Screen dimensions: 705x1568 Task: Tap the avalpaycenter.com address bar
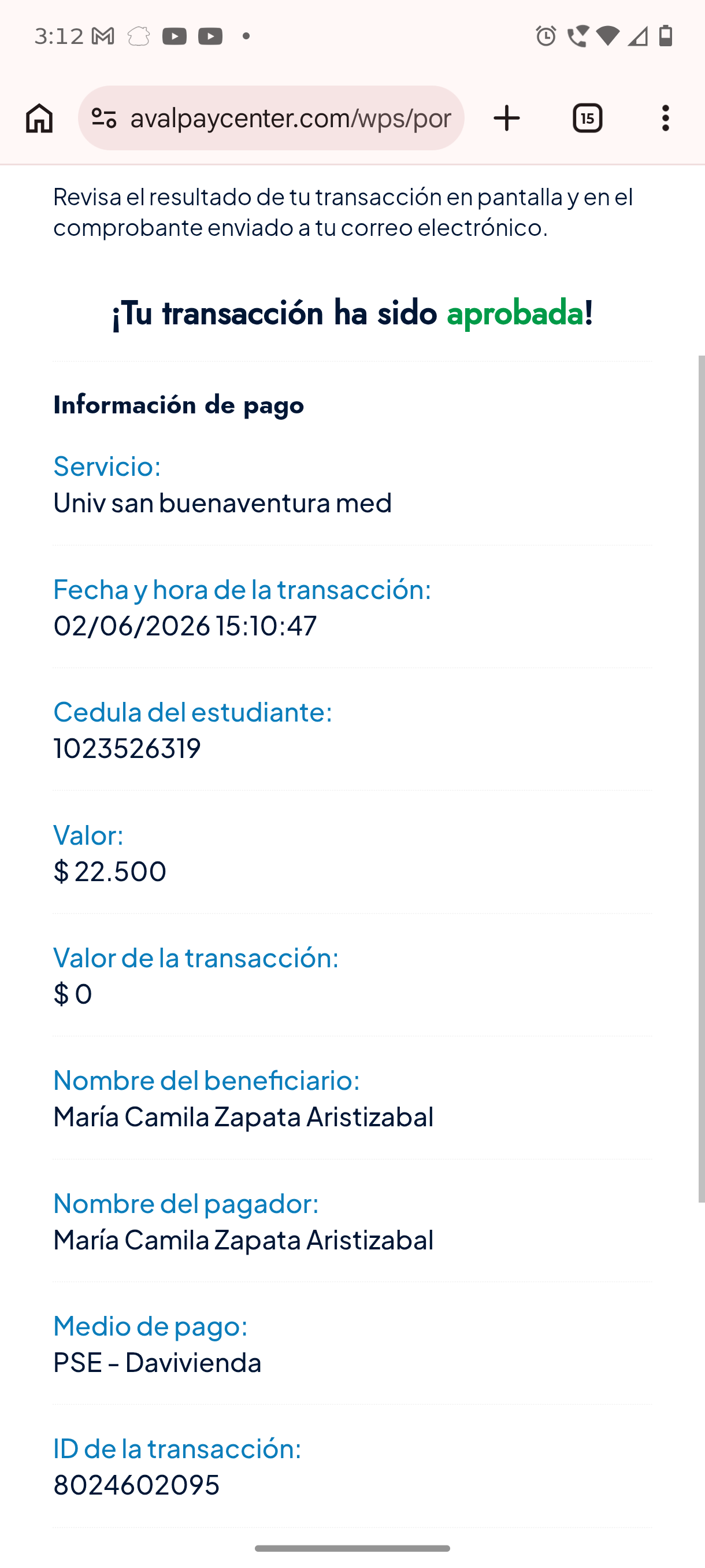click(290, 118)
